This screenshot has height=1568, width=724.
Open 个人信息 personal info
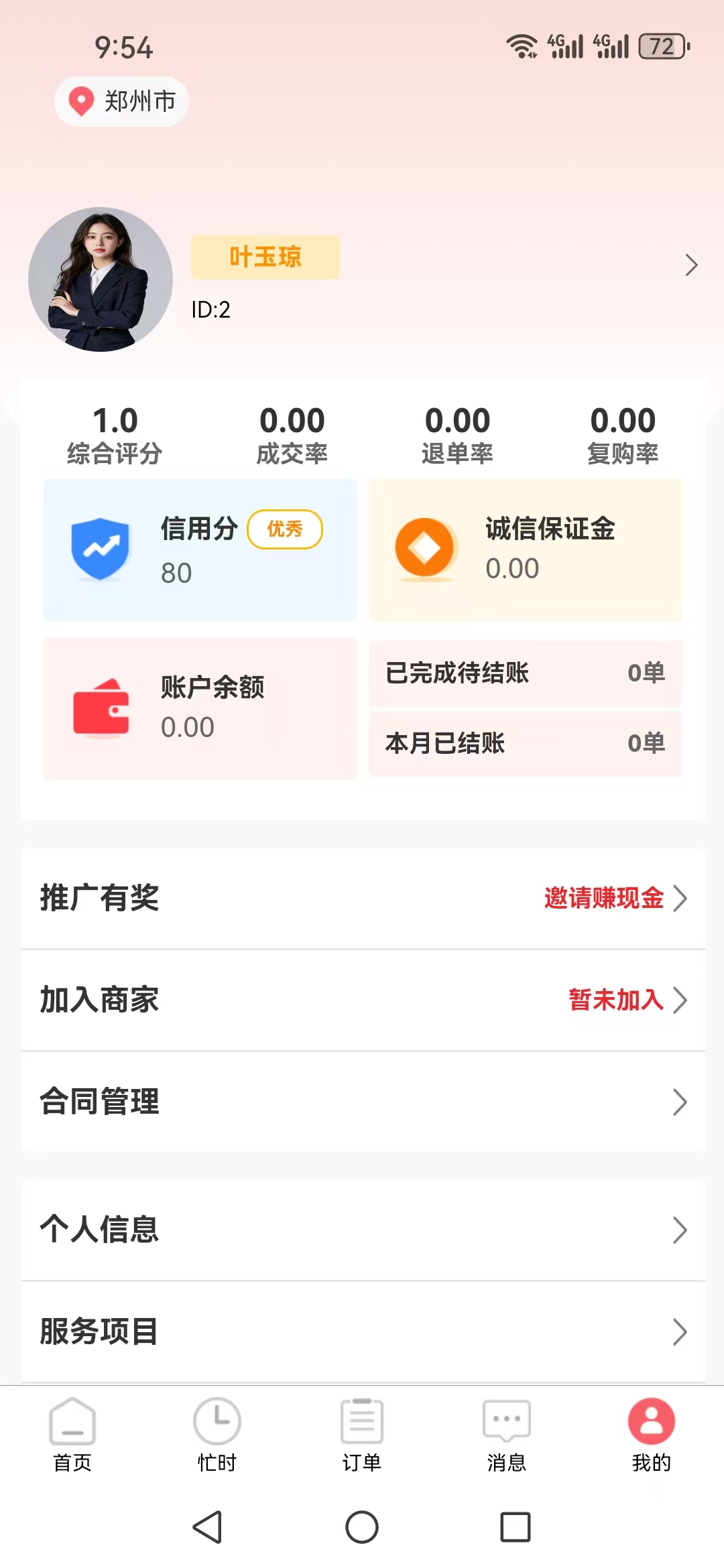pyautogui.click(x=363, y=1230)
